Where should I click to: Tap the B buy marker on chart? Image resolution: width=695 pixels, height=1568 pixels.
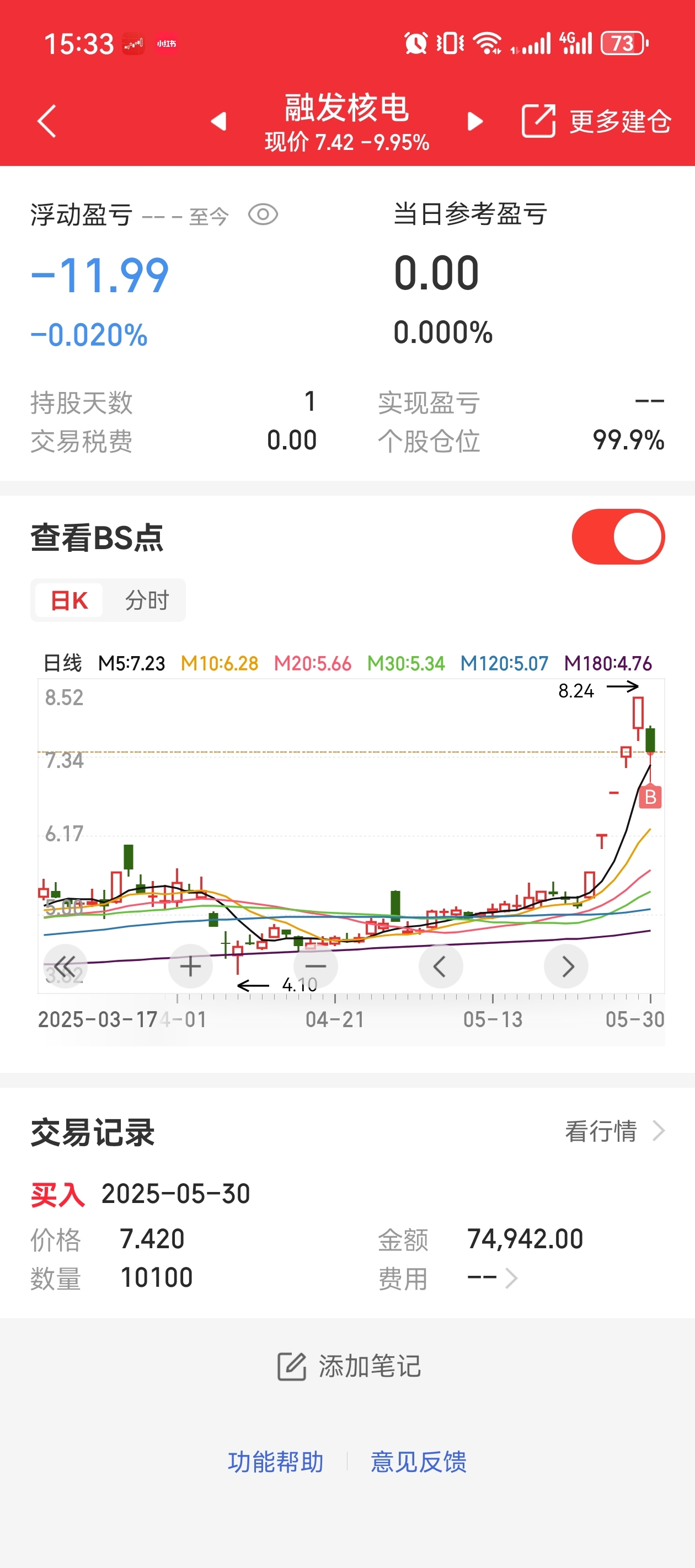pyautogui.click(x=650, y=797)
